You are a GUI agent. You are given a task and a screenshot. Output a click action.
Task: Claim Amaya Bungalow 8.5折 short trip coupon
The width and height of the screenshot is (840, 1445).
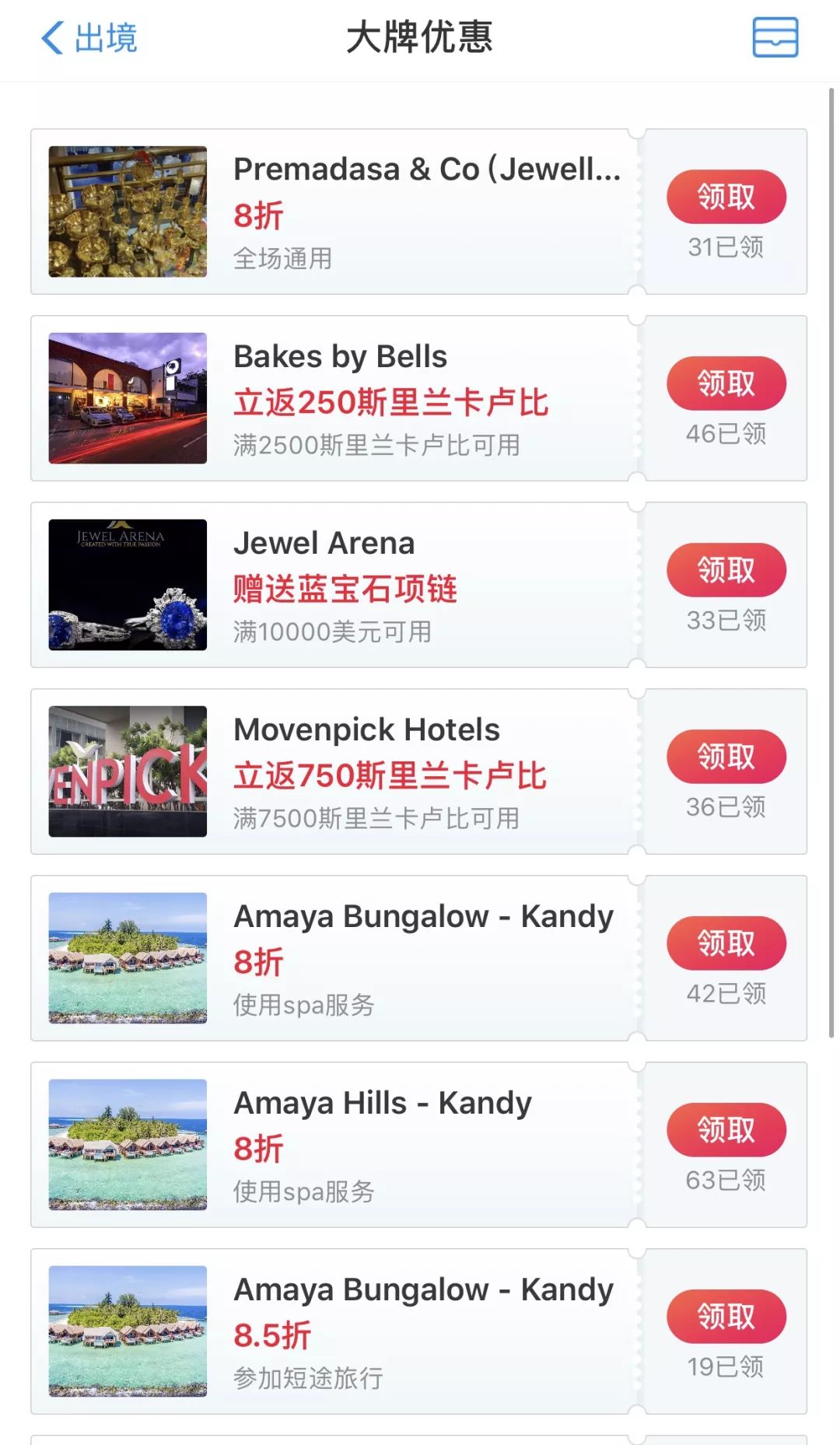click(x=726, y=1317)
